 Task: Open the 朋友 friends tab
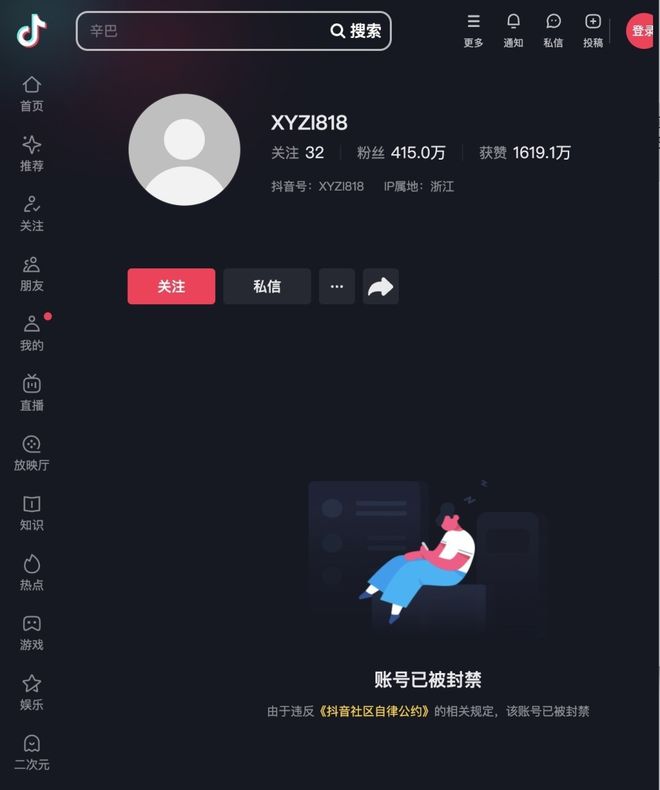tap(32, 274)
